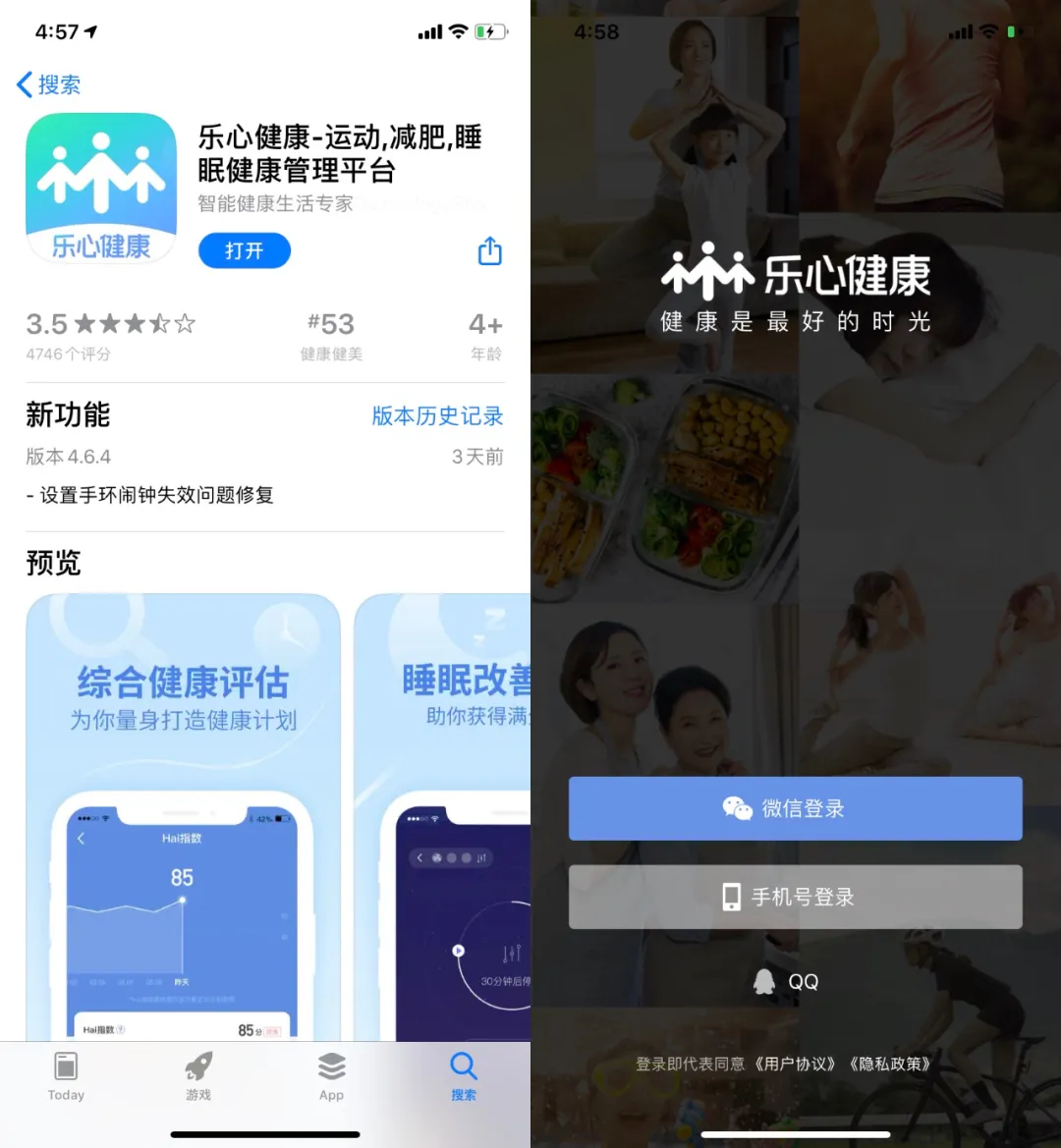Screen dimensions: 1061x1148
Task: Sign in using QQ
Action: 786,982
